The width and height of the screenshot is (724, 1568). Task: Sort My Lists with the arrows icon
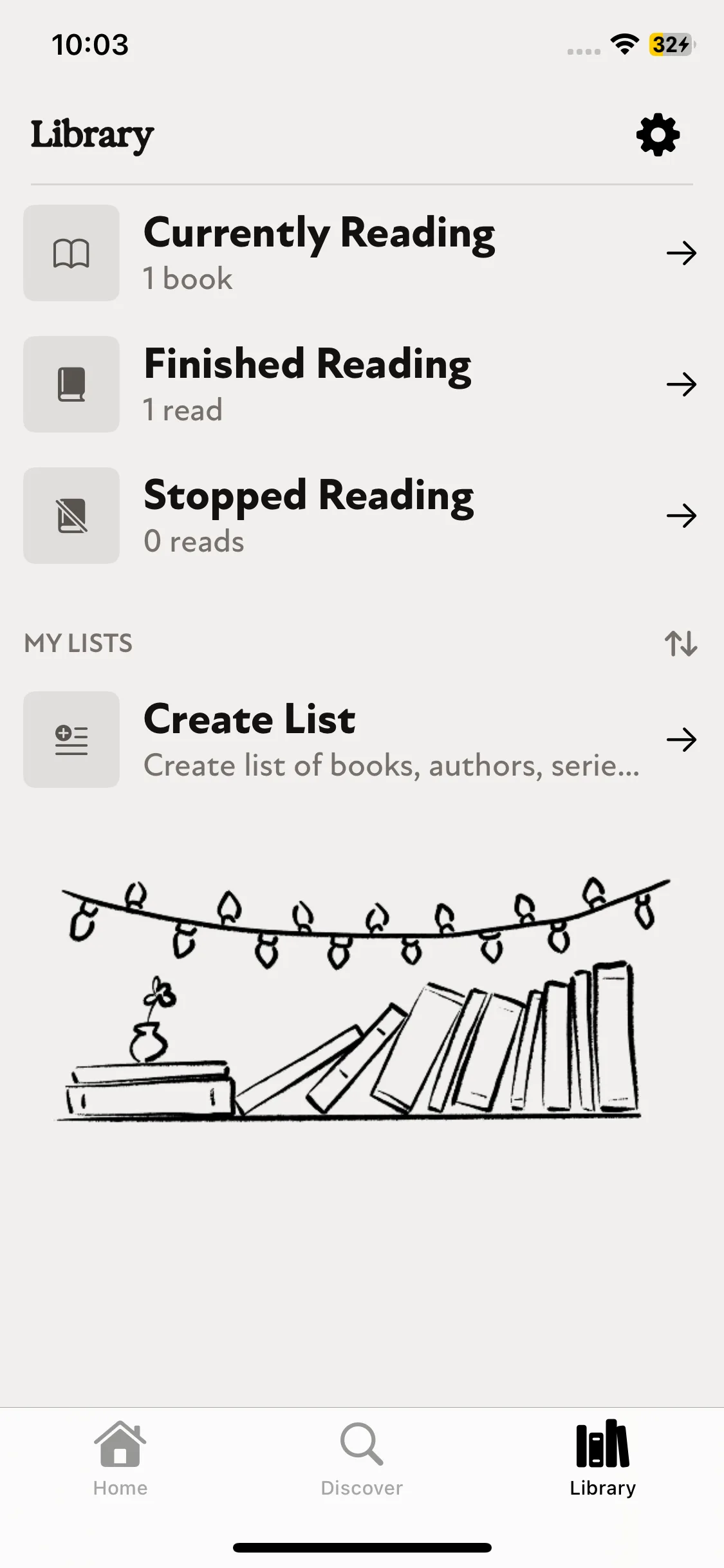click(681, 643)
